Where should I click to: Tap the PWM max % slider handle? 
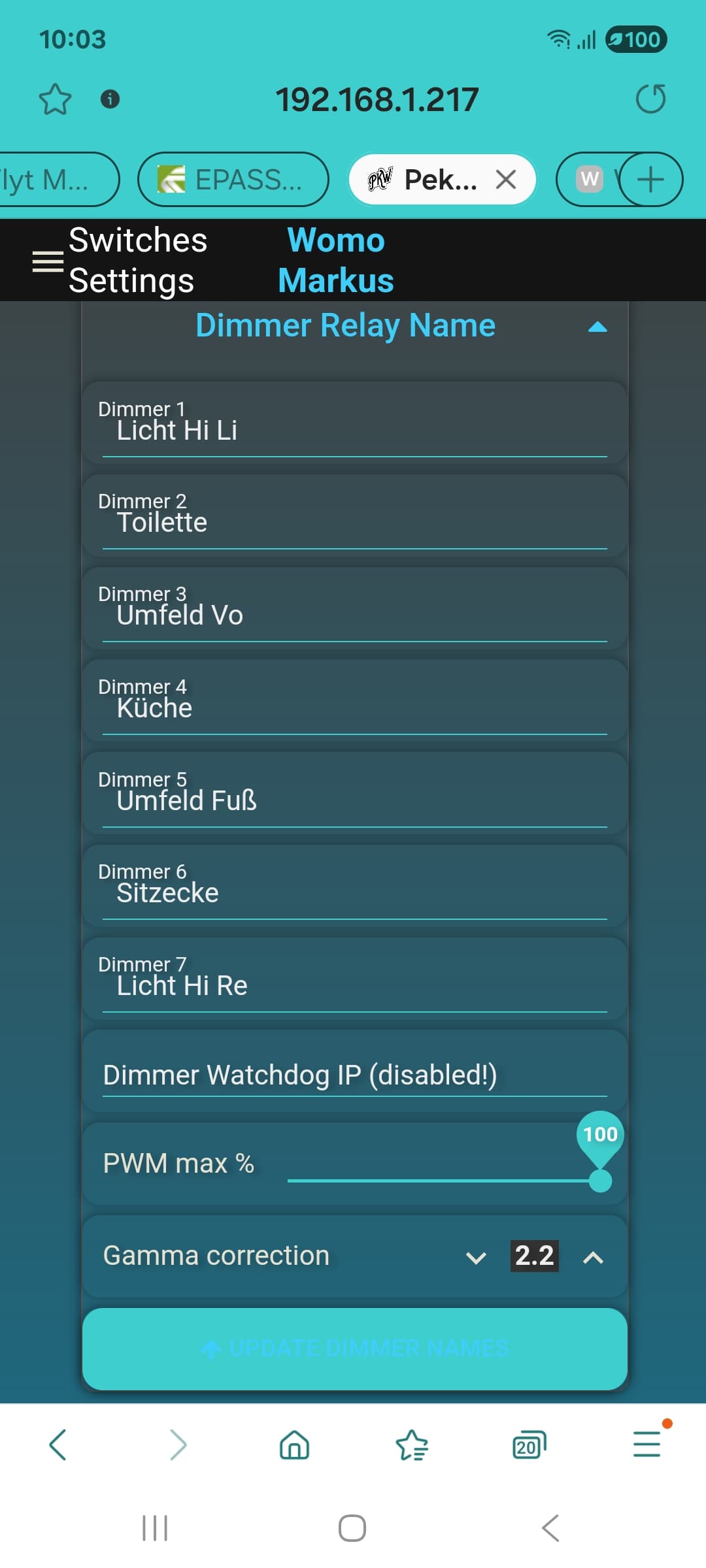point(599,1181)
